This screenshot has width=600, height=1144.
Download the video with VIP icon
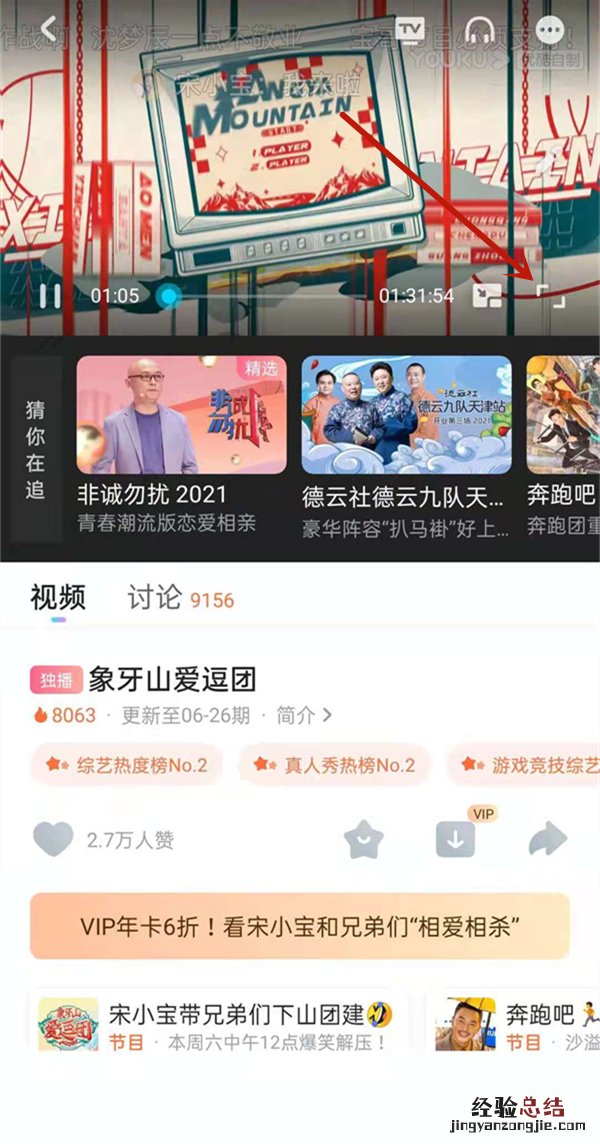coord(455,840)
